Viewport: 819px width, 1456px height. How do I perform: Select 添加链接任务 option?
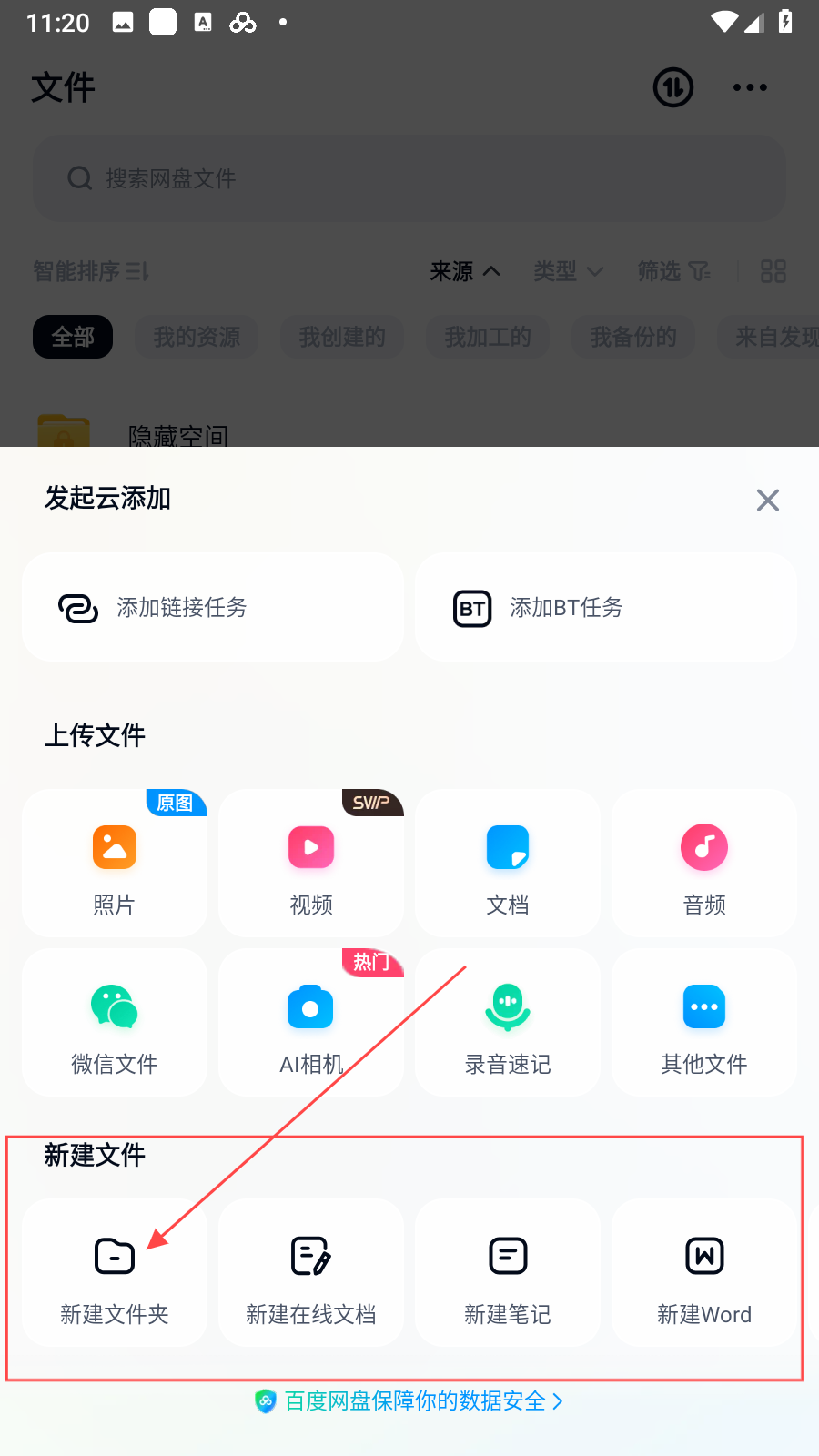tap(213, 607)
